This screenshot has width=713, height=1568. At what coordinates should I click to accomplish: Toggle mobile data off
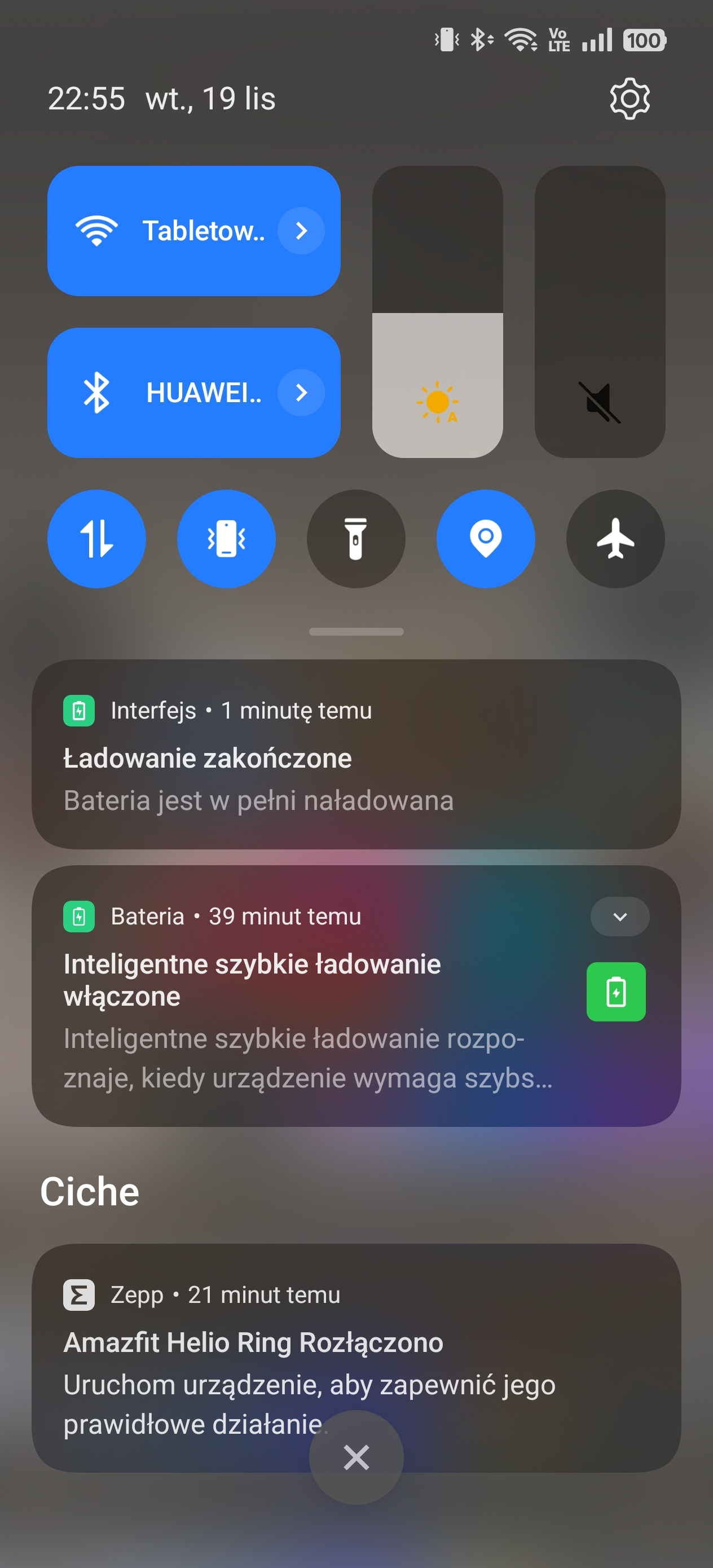97,539
